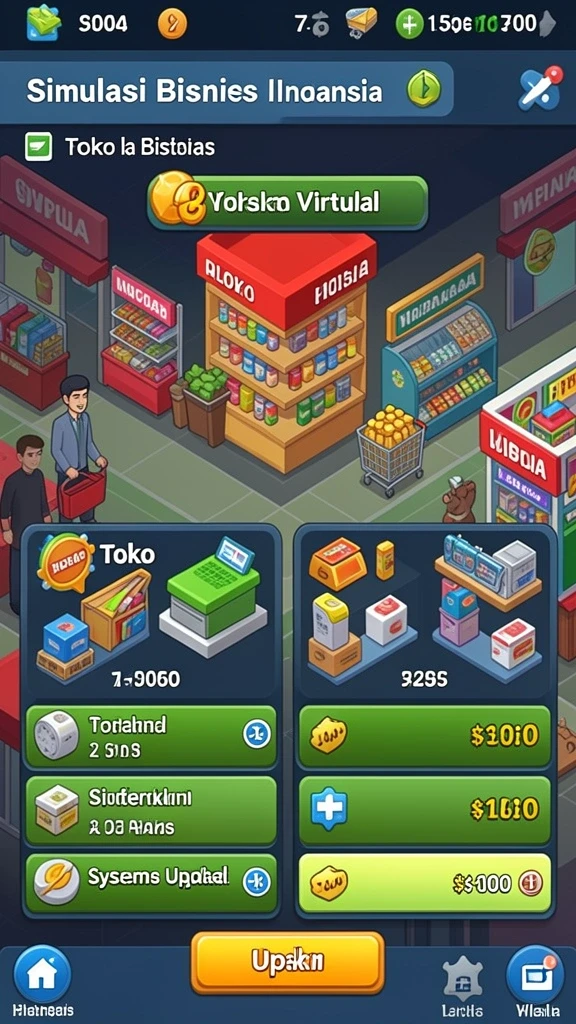Screen dimensions: 576x1024
Task: Select the Siofertklini upgrade row
Action: (x=150, y=810)
